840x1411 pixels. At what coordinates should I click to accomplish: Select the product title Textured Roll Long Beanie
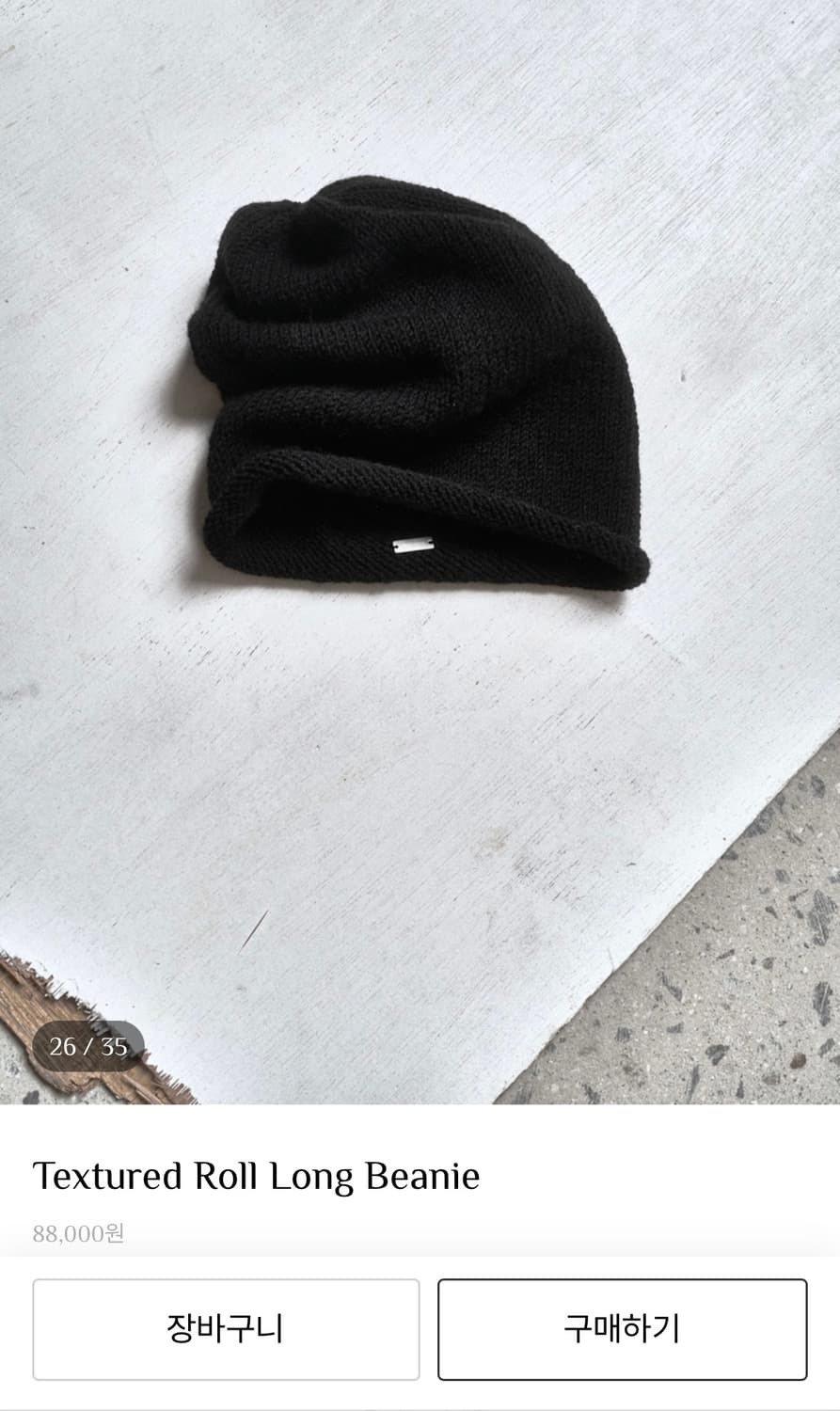click(255, 1174)
